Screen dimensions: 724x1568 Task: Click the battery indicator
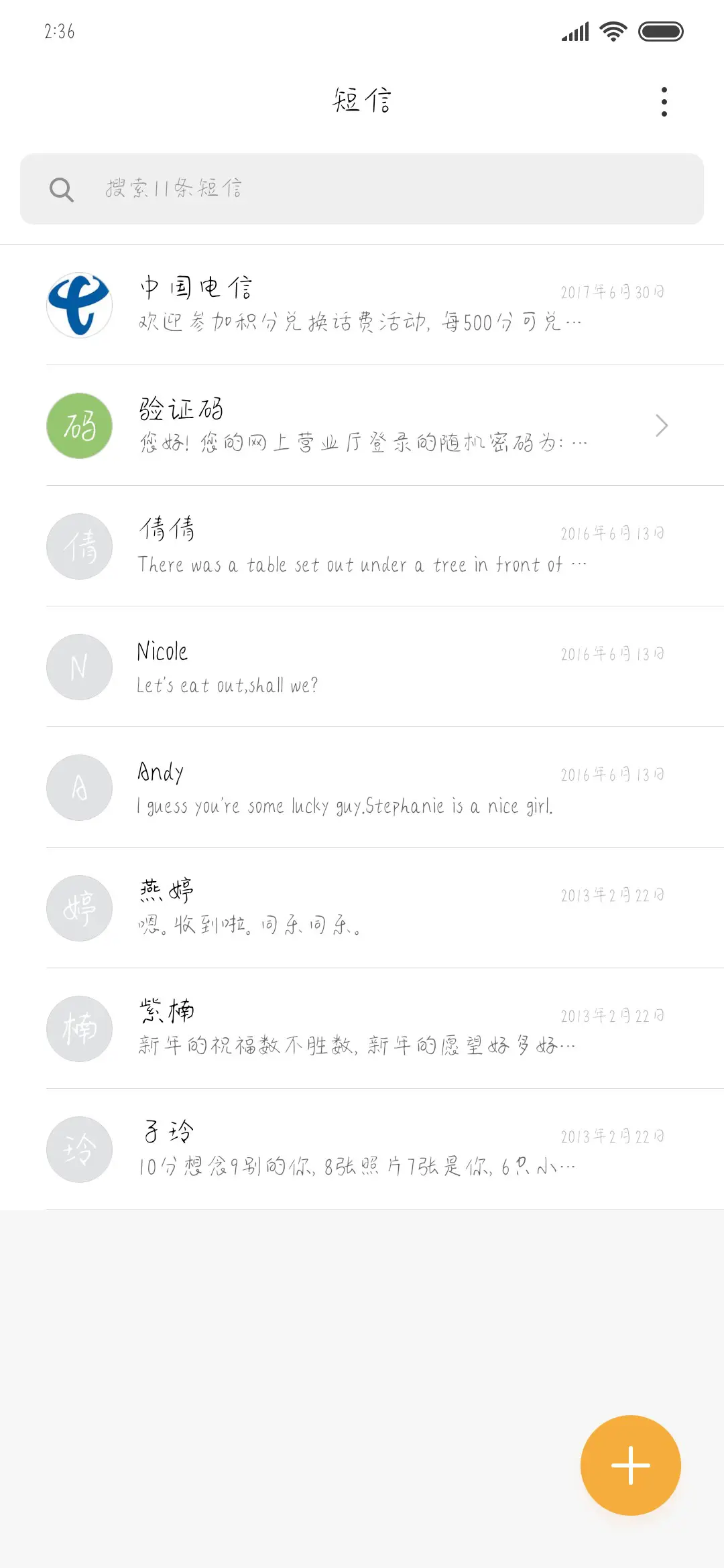660,31
